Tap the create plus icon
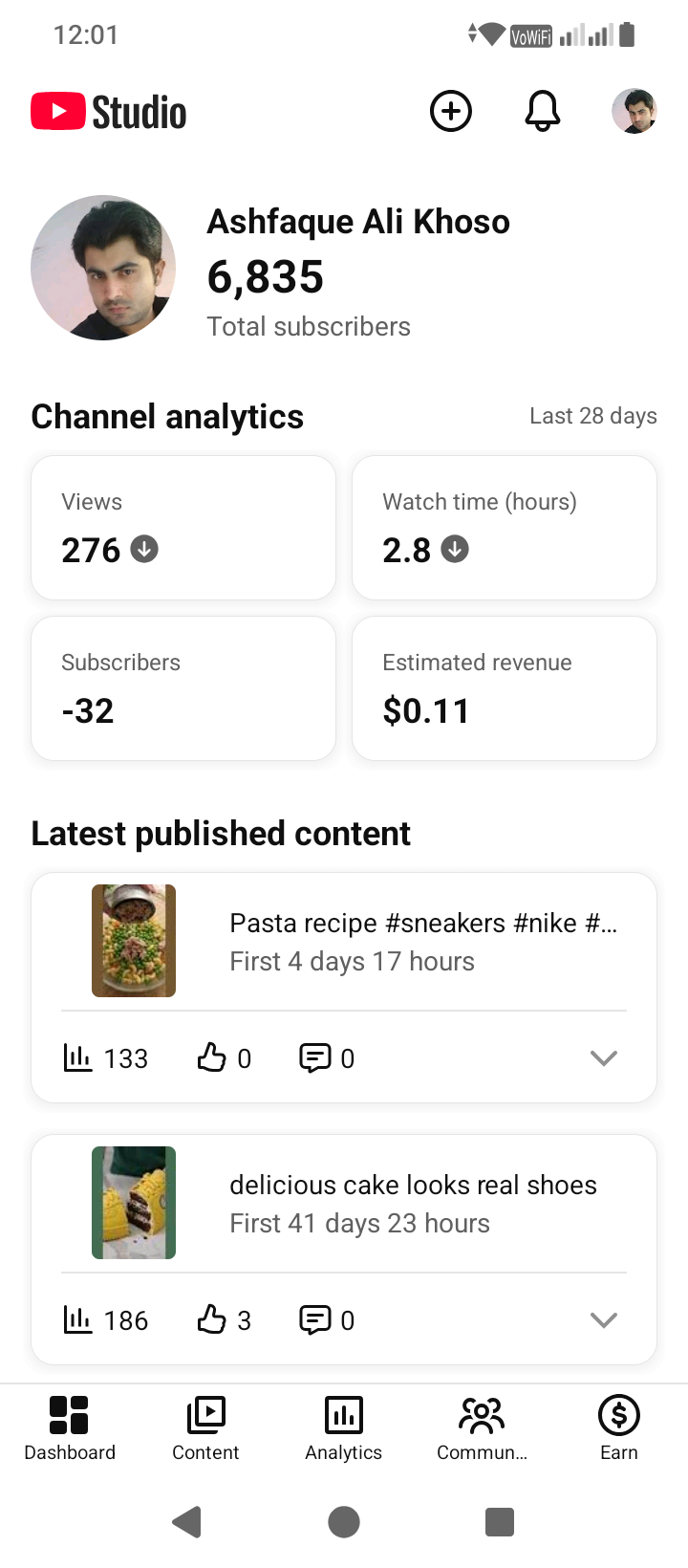Viewport: 688px width, 1568px height. pos(451,112)
